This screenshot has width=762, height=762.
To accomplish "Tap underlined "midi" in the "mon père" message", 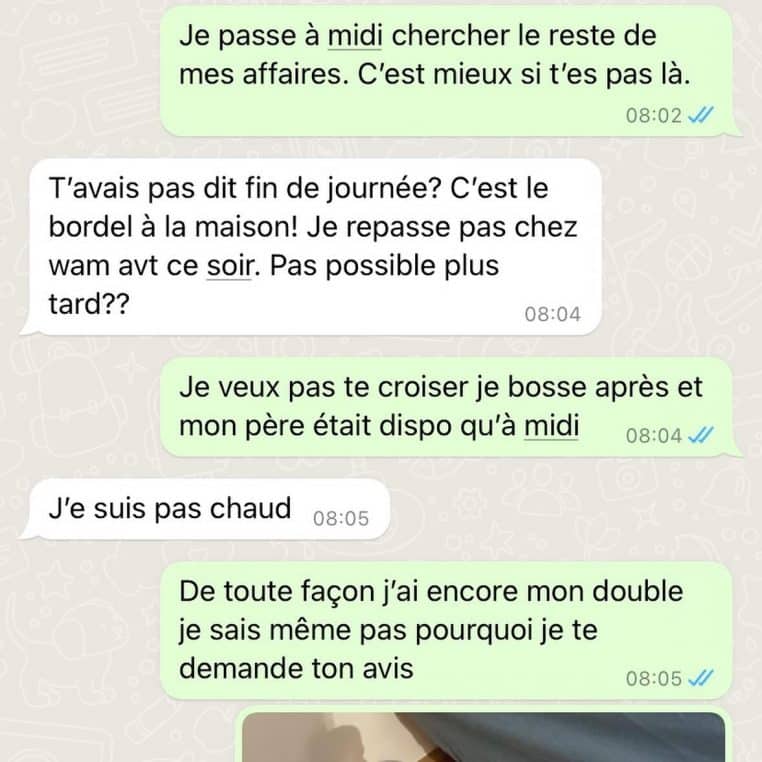I will [552, 427].
